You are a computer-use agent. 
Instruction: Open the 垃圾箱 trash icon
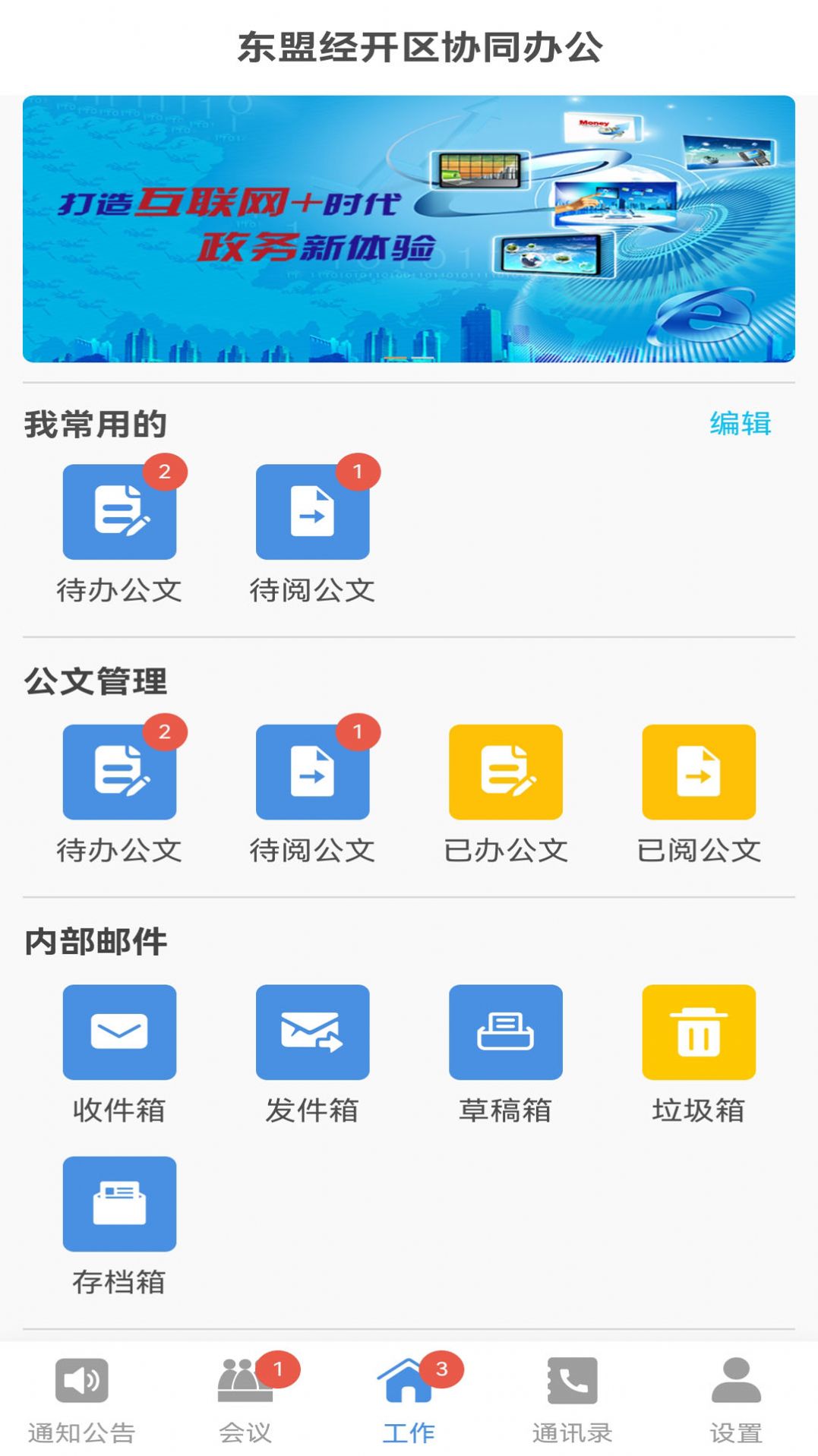(699, 1033)
